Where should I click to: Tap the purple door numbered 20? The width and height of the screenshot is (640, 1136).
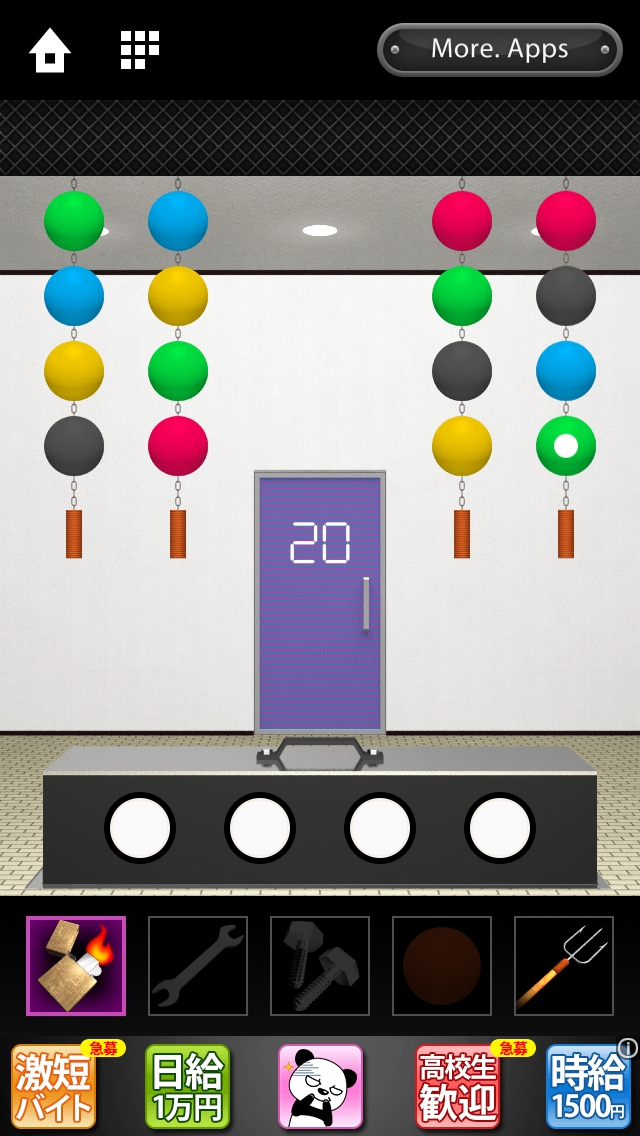[320, 602]
